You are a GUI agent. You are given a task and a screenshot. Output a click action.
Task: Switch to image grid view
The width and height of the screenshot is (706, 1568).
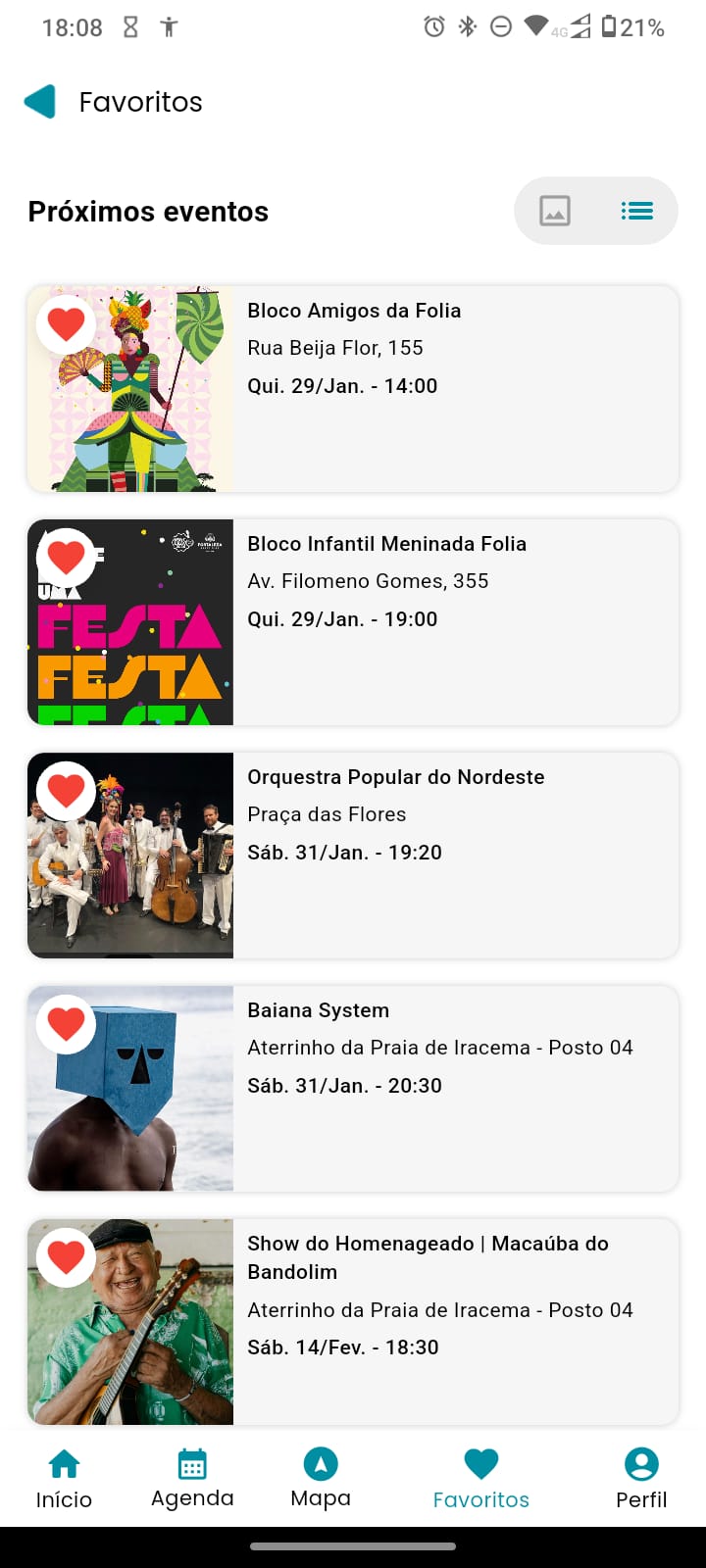pos(555,211)
